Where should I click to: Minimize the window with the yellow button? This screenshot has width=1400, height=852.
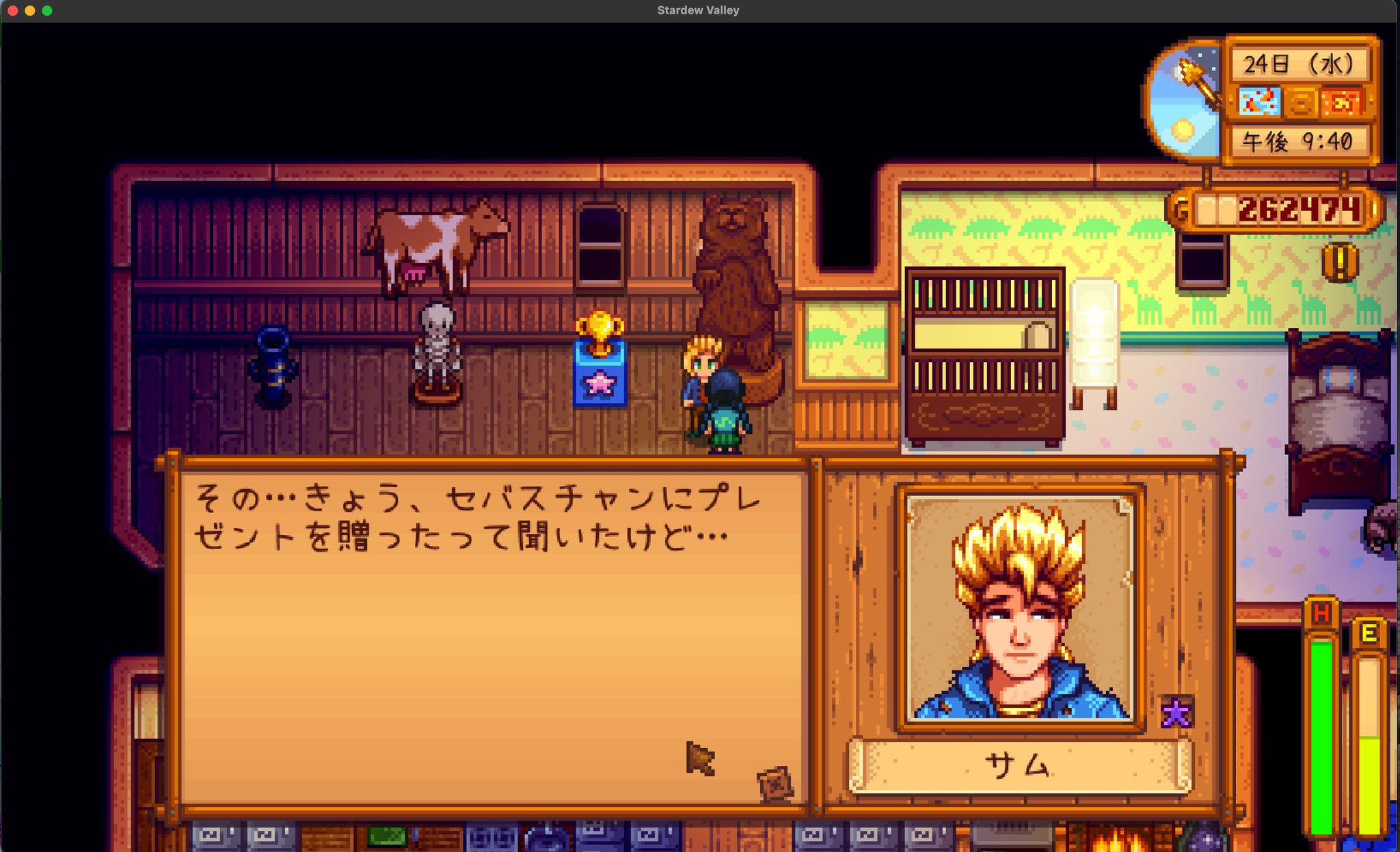[x=29, y=10]
